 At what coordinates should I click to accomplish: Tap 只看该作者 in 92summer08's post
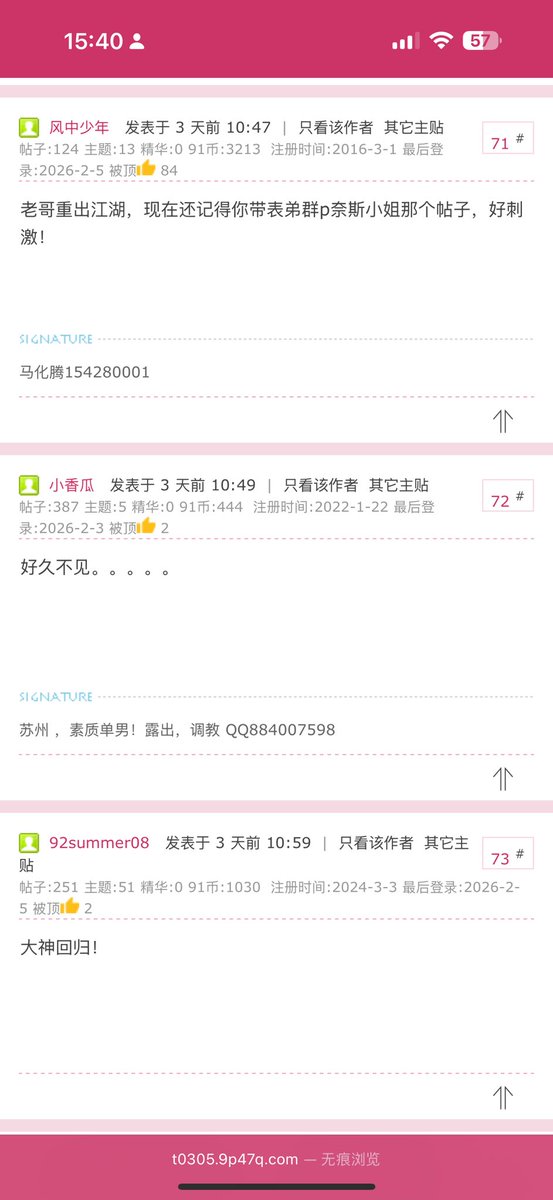click(x=376, y=842)
